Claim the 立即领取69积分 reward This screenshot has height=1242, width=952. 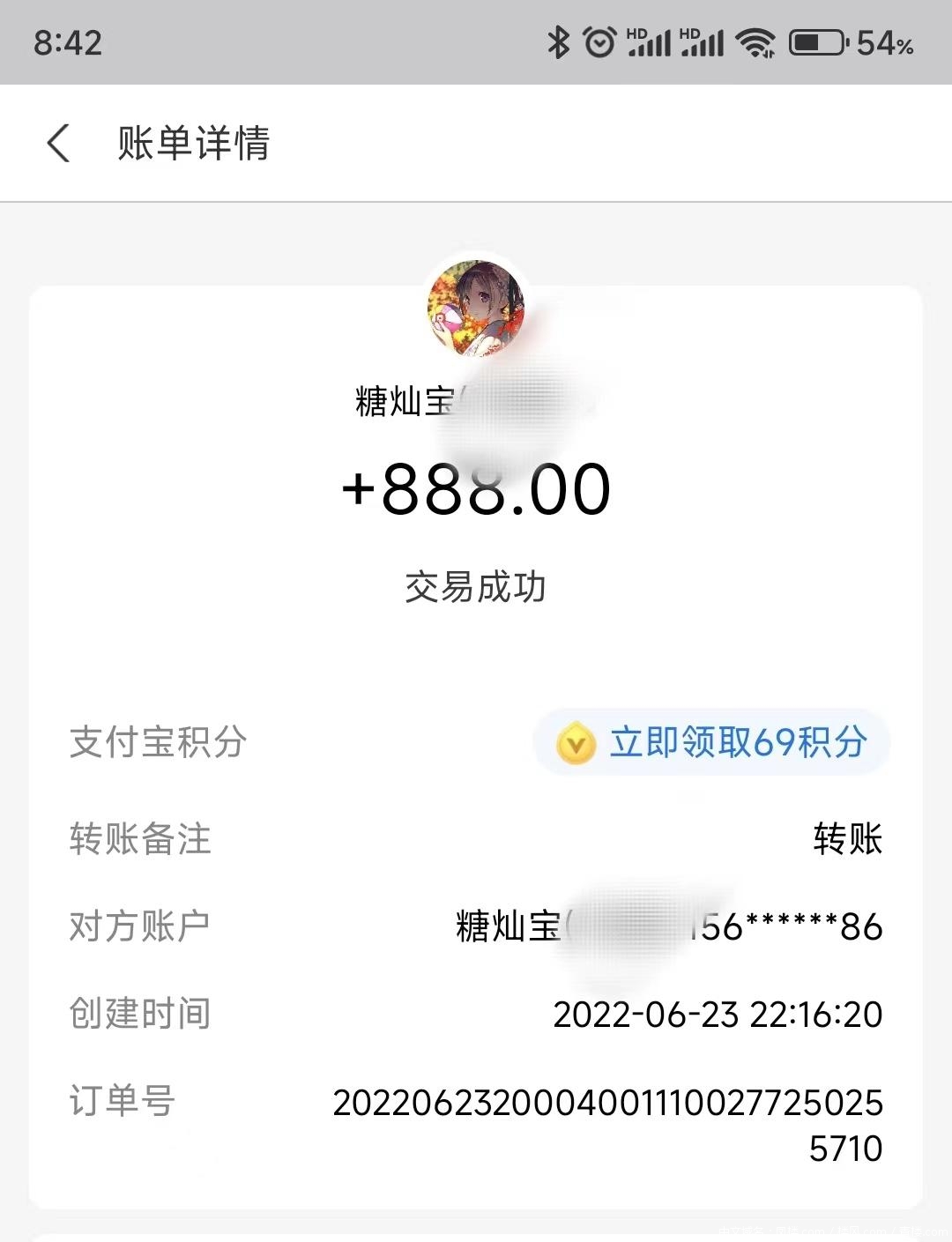point(712,742)
